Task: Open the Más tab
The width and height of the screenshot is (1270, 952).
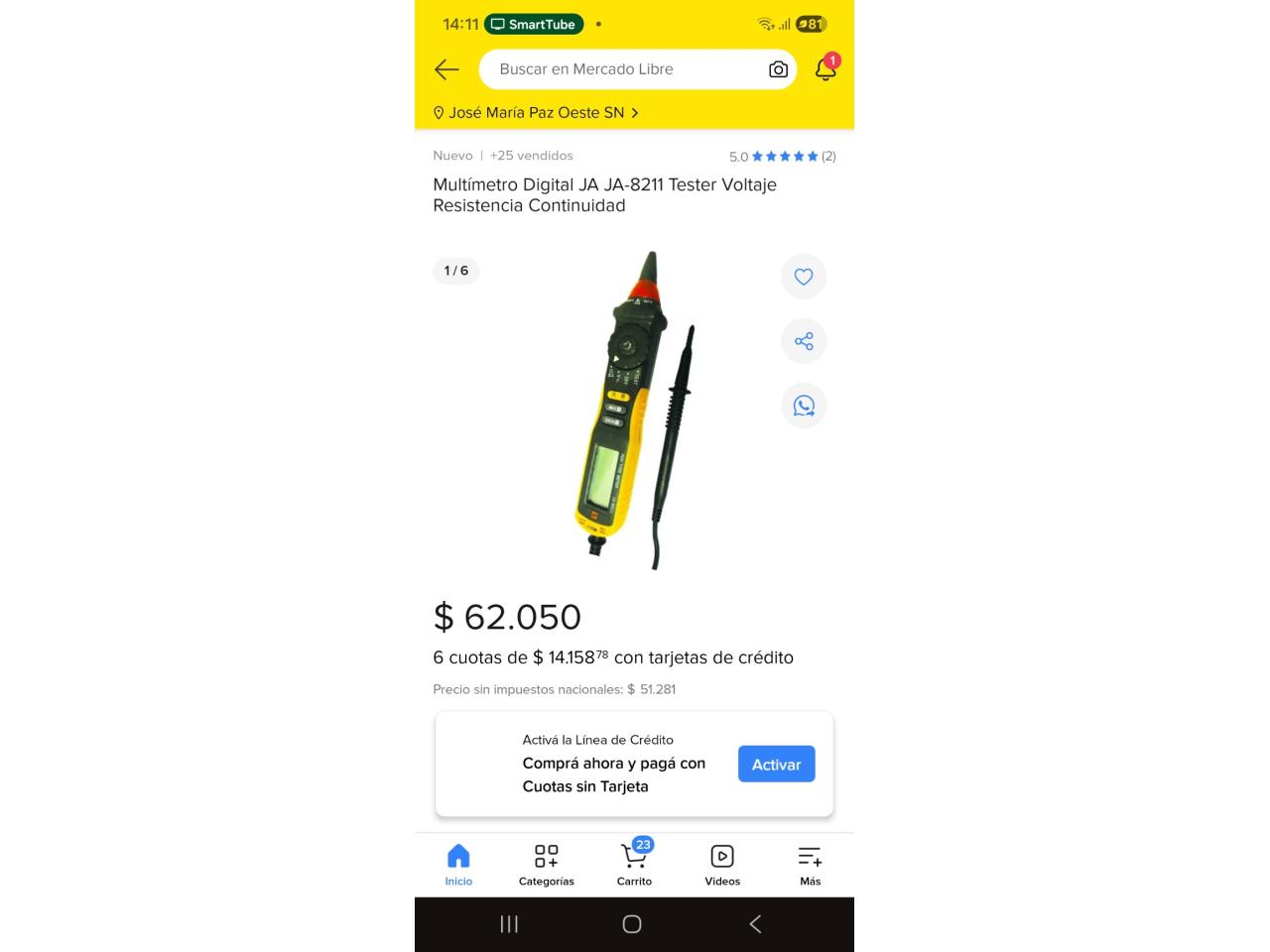Action: pos(810,865)
